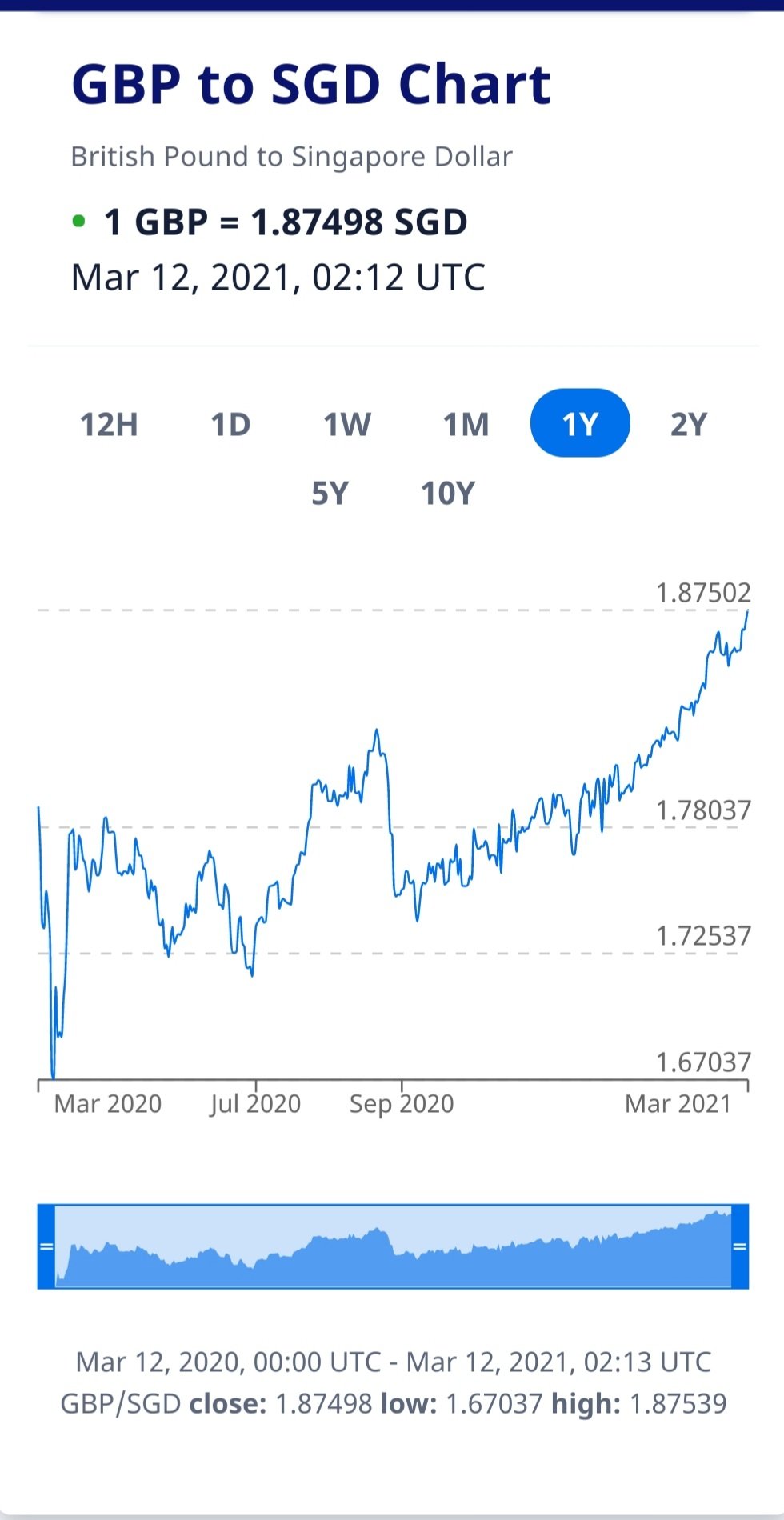Image resolution: width=784 pixels, height=1520 pixels.
Task: Select the 1D time range
Action: pyautogui.click(x=230, y=424)
